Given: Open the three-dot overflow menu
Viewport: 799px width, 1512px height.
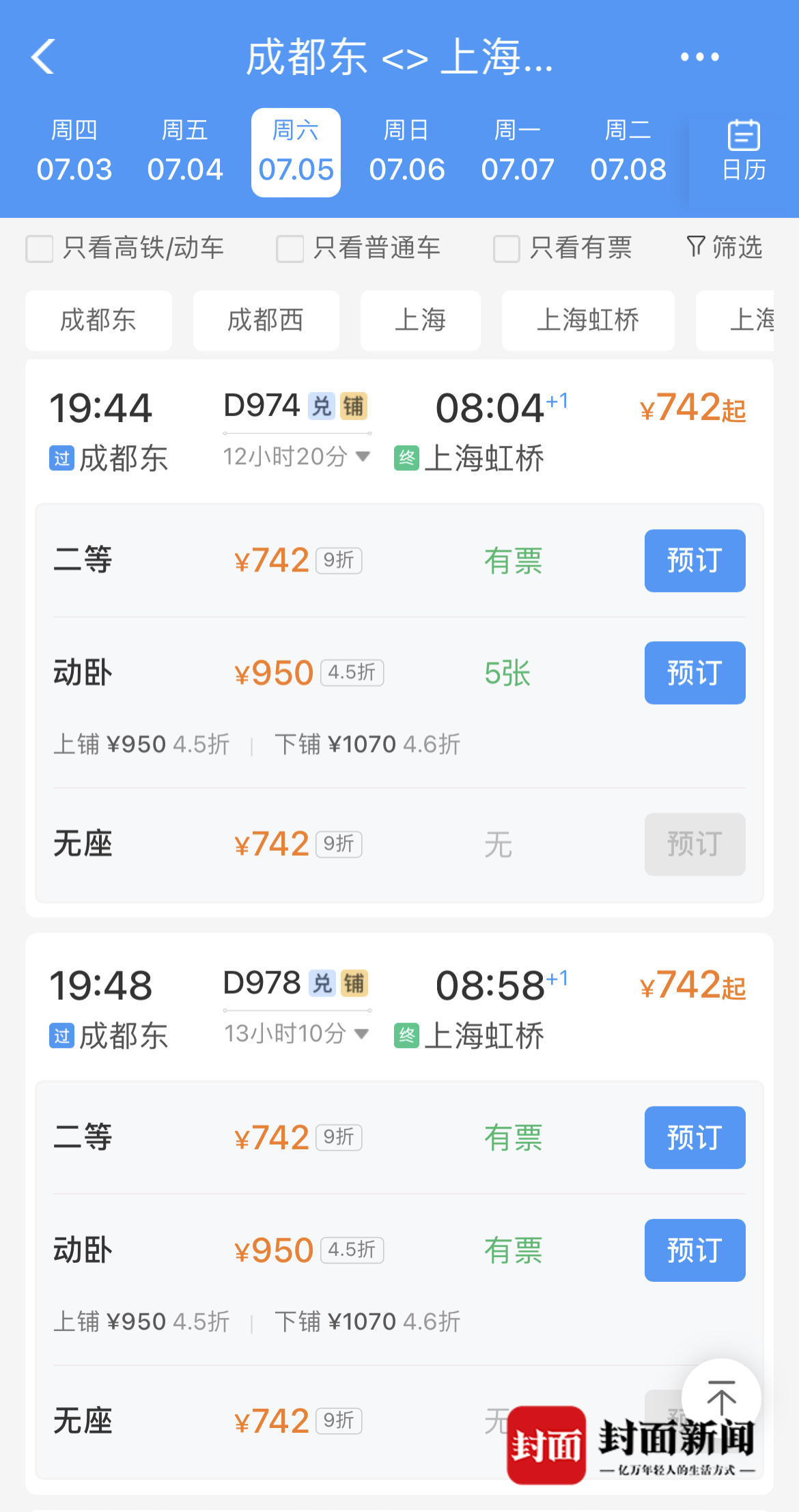Looking at the screenshot, I should coord(699,57).
